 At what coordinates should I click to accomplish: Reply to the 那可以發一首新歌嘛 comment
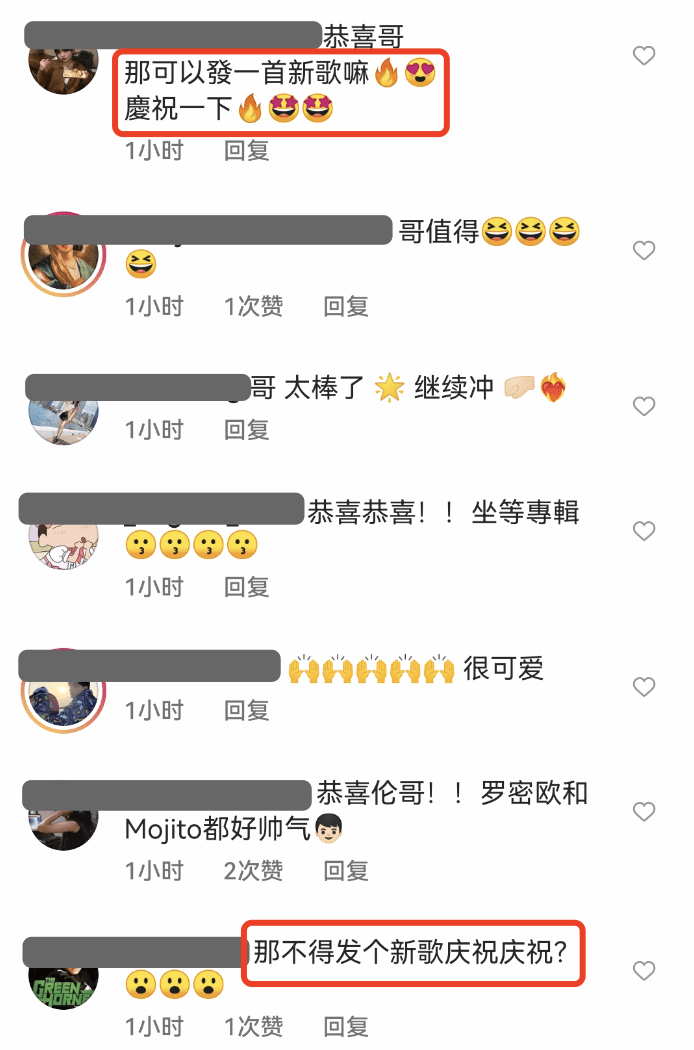coord(246,151)
